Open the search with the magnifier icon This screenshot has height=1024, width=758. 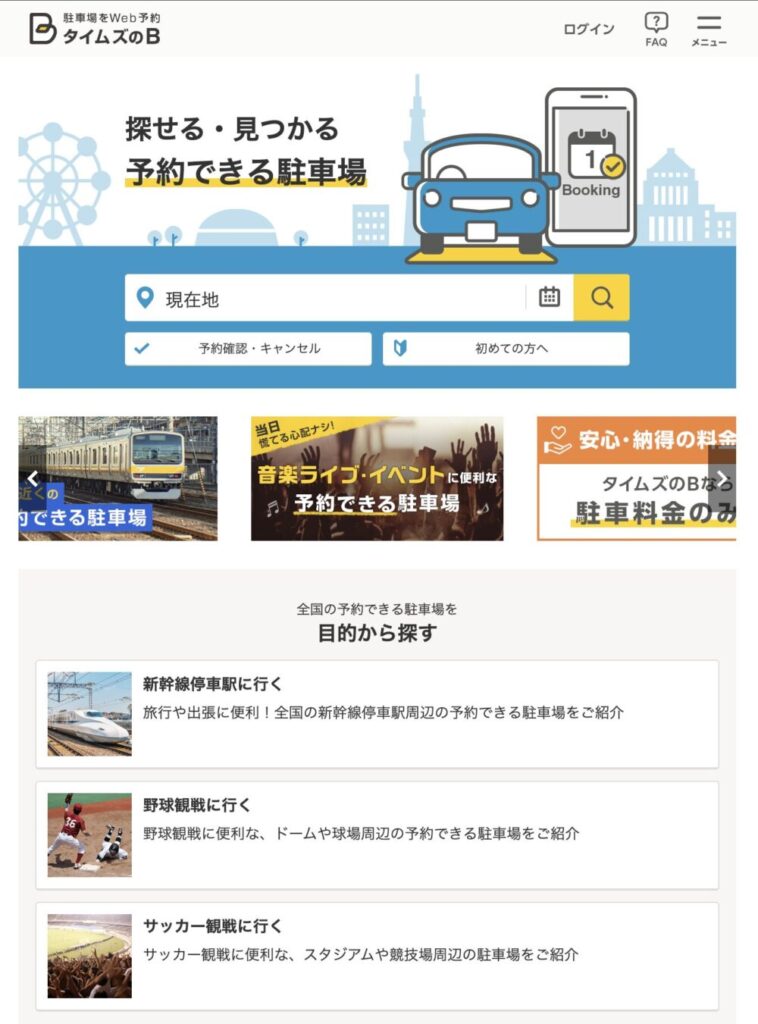click(601, 297)
